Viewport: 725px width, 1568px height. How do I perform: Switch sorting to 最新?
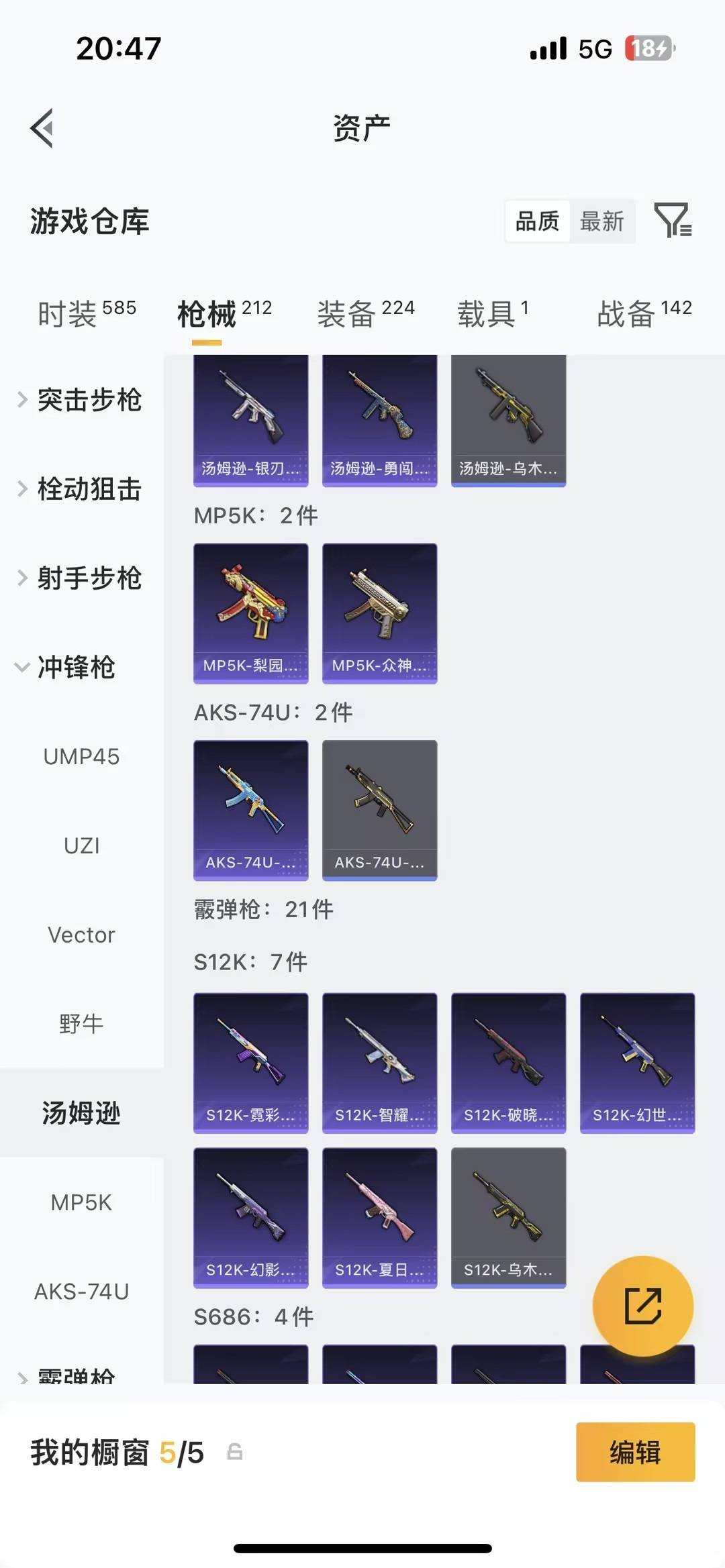point(602,221)
